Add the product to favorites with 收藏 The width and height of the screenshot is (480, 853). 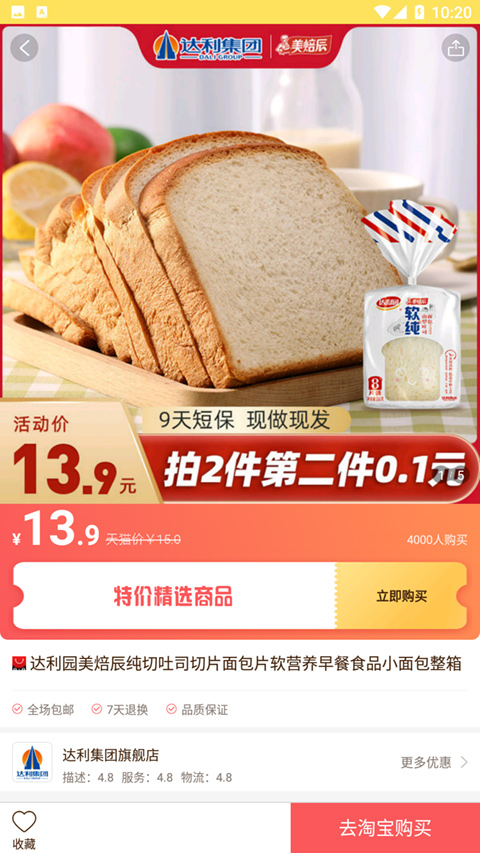click(24, 829)
